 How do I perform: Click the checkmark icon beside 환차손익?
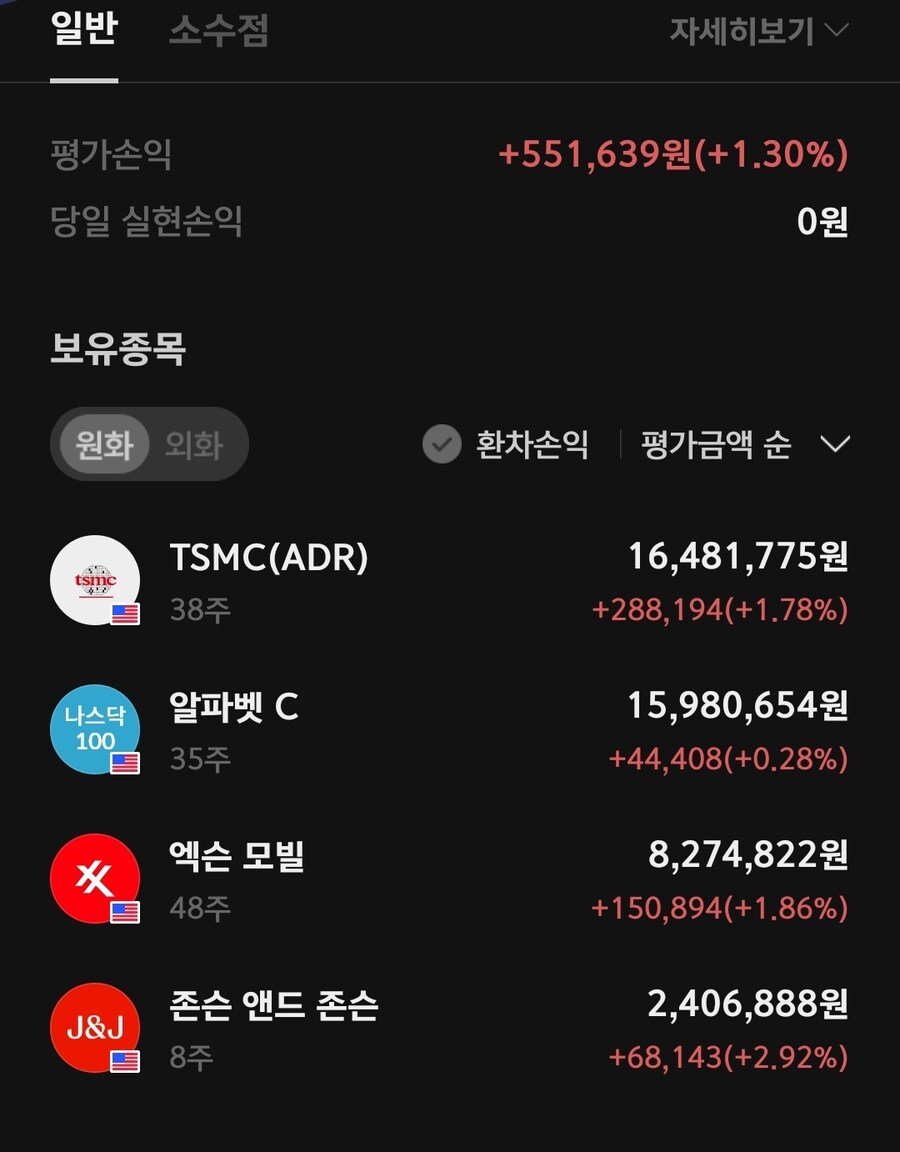click(440, 445)
